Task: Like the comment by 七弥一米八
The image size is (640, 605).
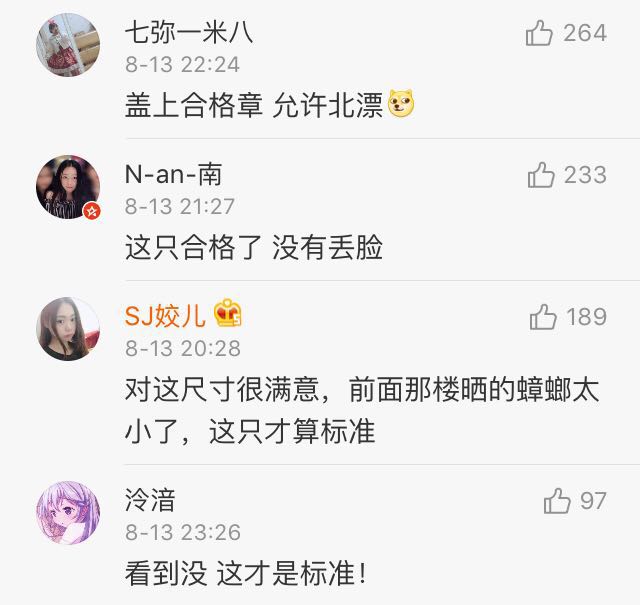Action: pos(540,33)
